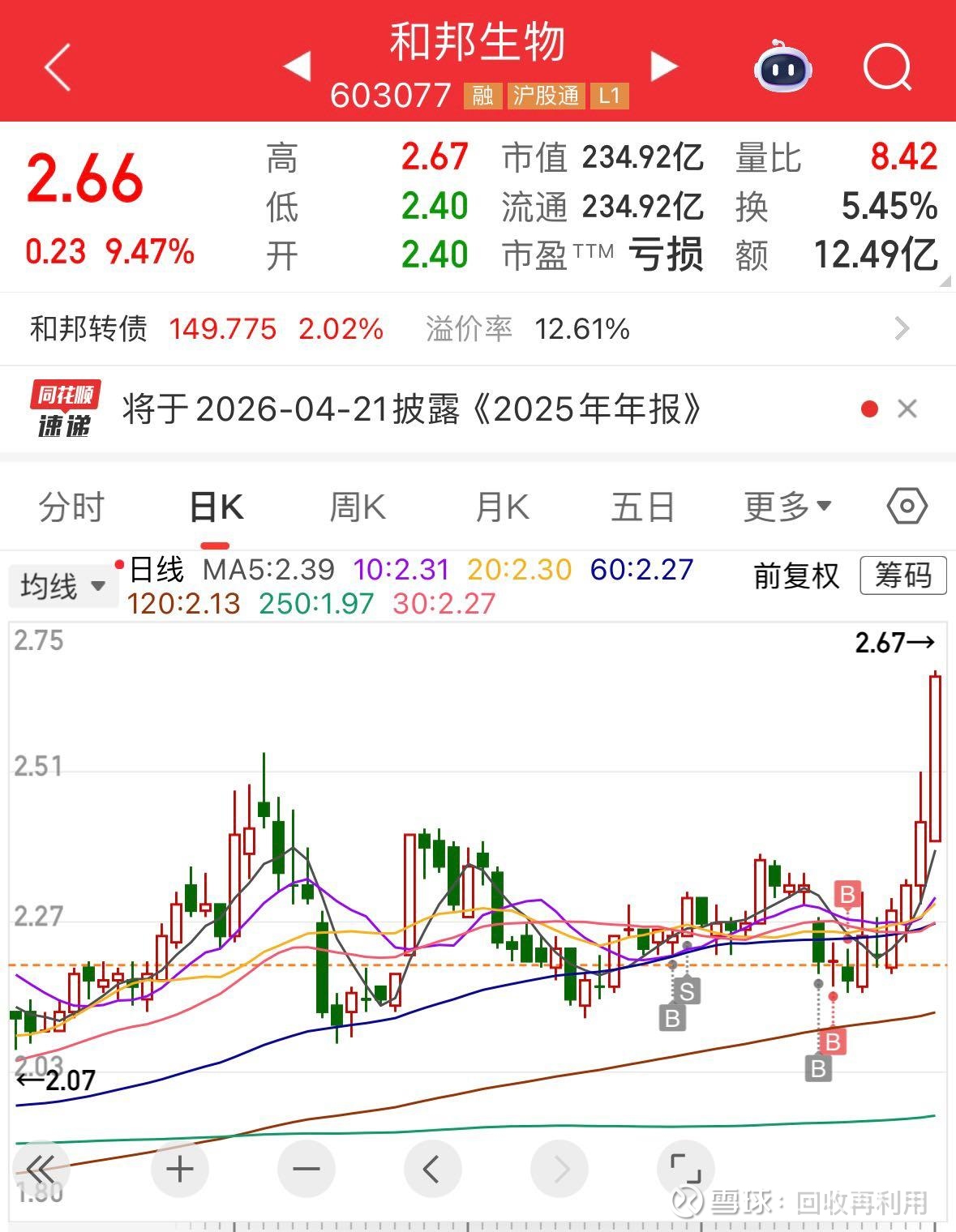956x1232 pixels.
Task: Select the 日K chart tab
Action: (x=216, y=508)
